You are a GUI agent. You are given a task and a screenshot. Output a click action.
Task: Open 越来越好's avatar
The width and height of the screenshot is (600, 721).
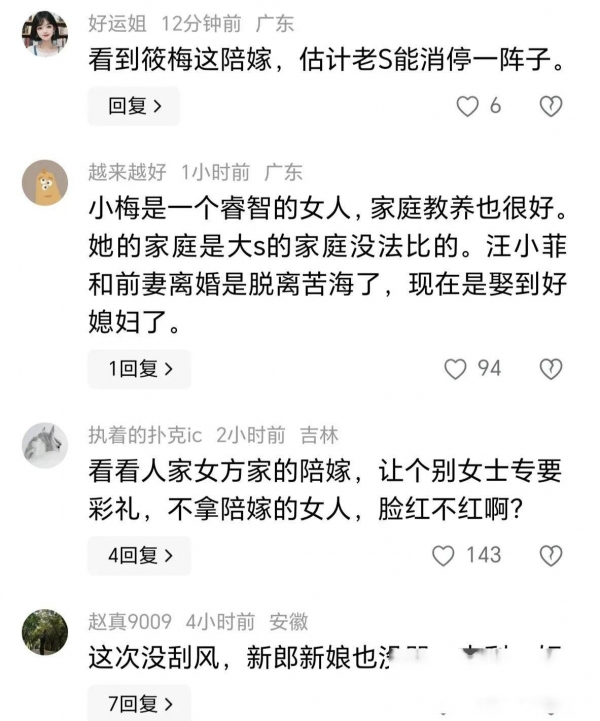click(45, 183)
